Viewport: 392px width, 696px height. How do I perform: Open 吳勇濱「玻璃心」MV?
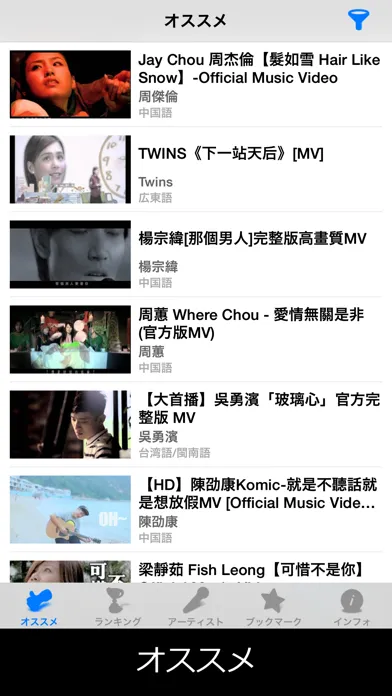(196, 424)
